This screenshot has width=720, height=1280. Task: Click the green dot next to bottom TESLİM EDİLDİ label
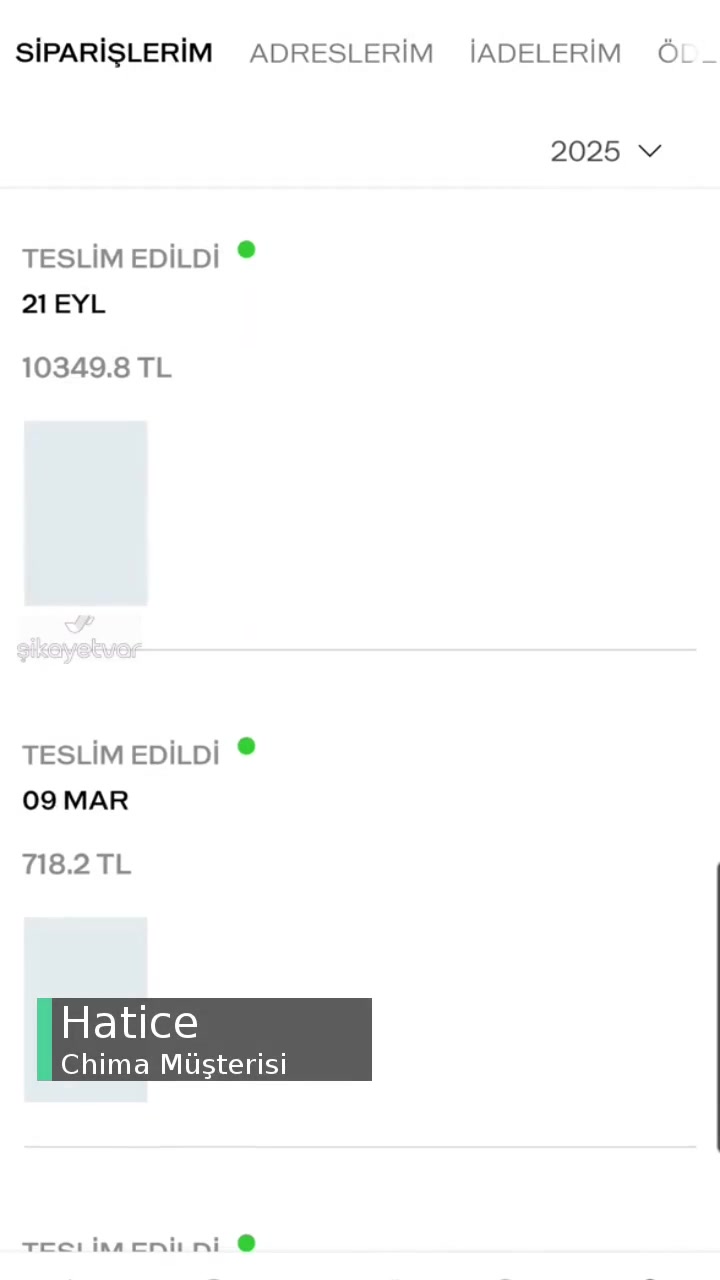246,1243
